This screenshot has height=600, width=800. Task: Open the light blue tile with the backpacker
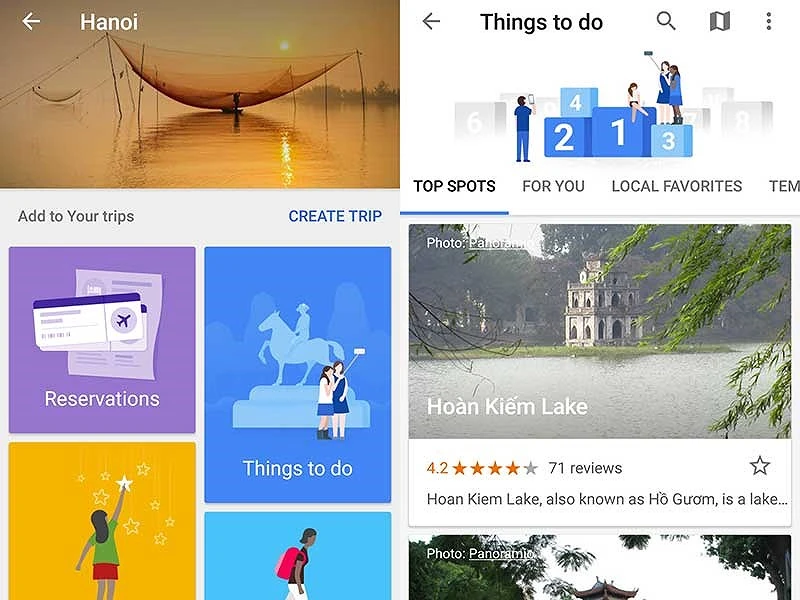click(x=297, y=555)
